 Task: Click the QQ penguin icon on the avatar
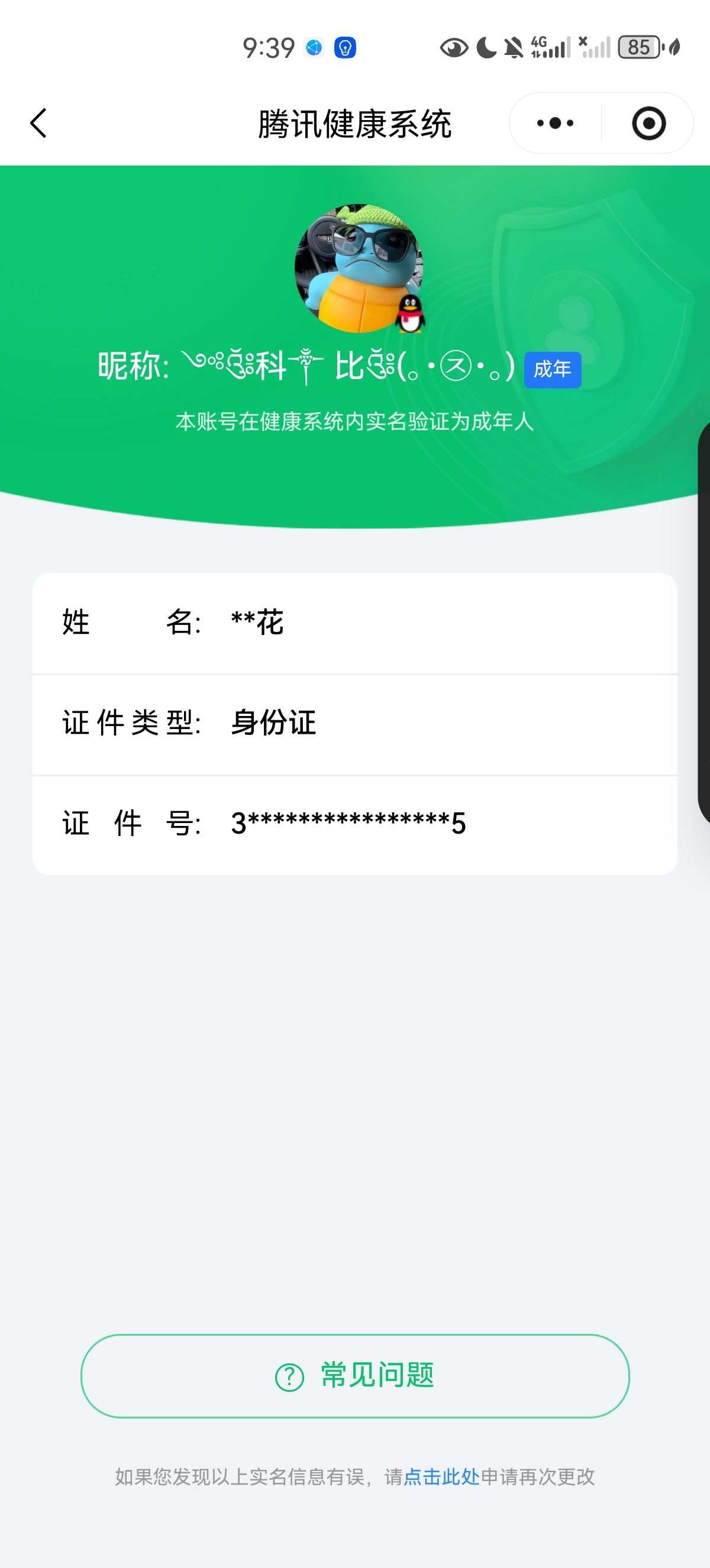click(410, 314)
